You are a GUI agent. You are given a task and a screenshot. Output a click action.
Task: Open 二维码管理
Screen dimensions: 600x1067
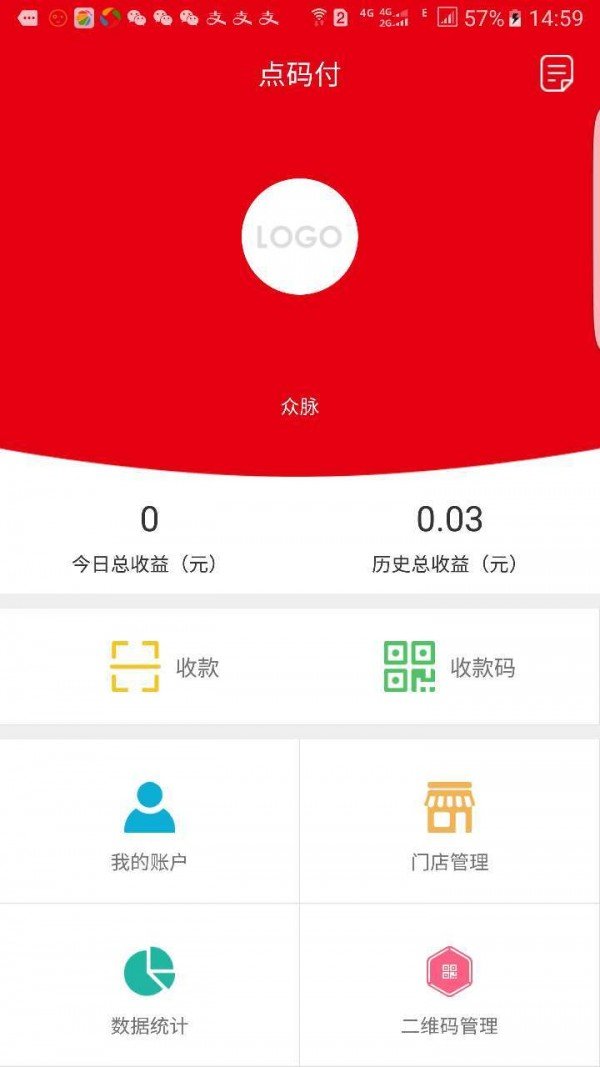pyautogui.click(x=450, y=985)
